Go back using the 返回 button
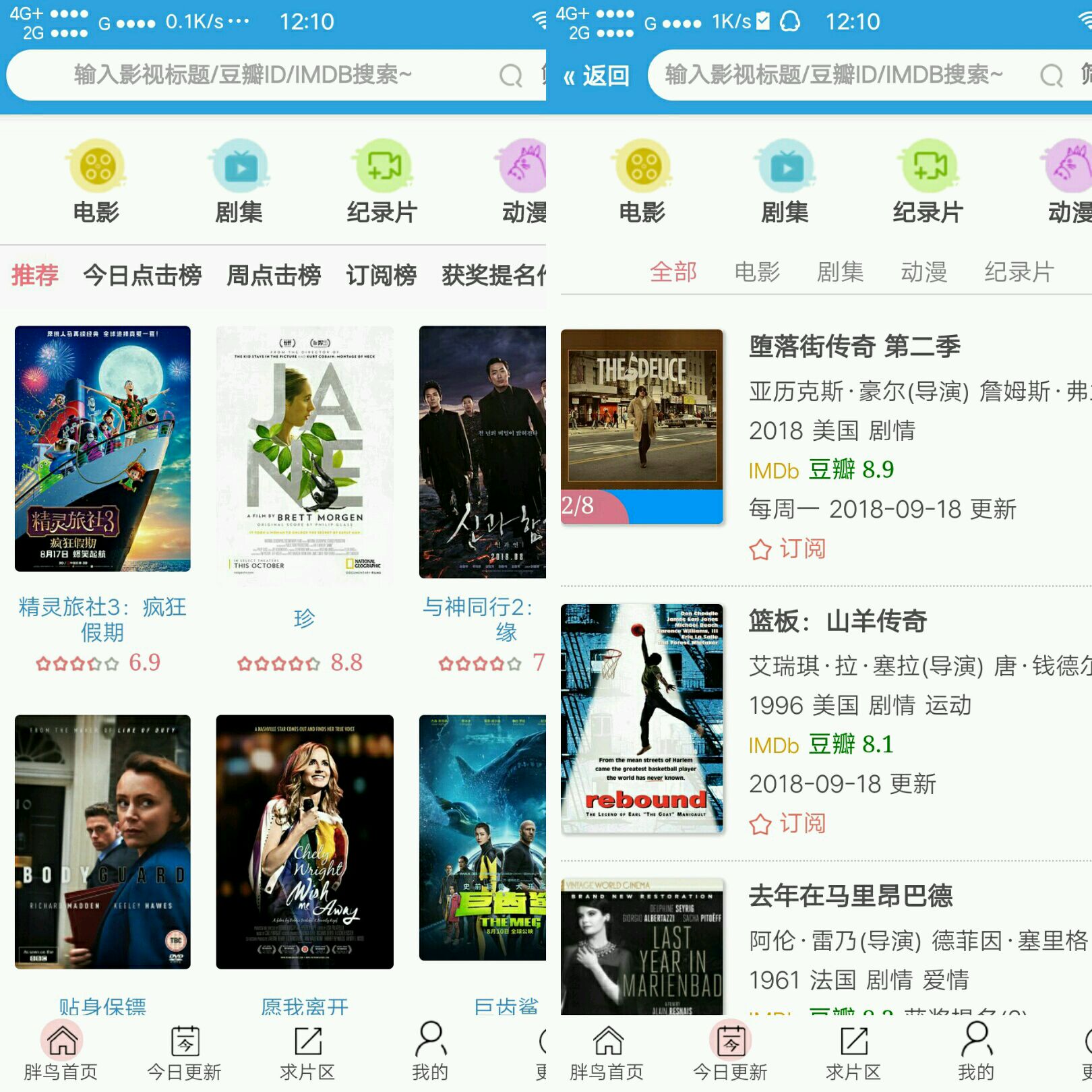The width and height of the screenshot is (1092, 1092). click(x=597, y=75)
